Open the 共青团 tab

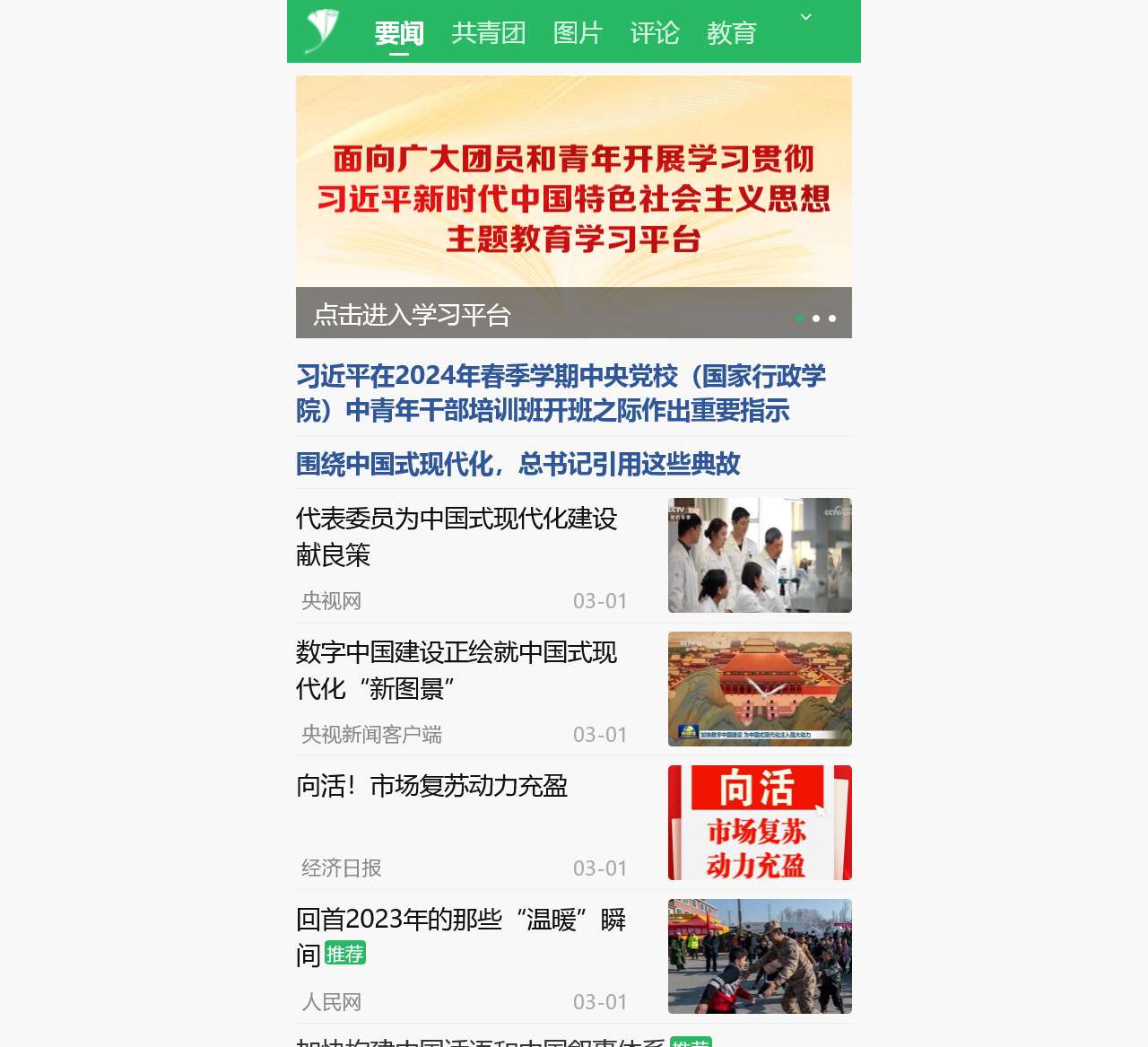(489, 33)
